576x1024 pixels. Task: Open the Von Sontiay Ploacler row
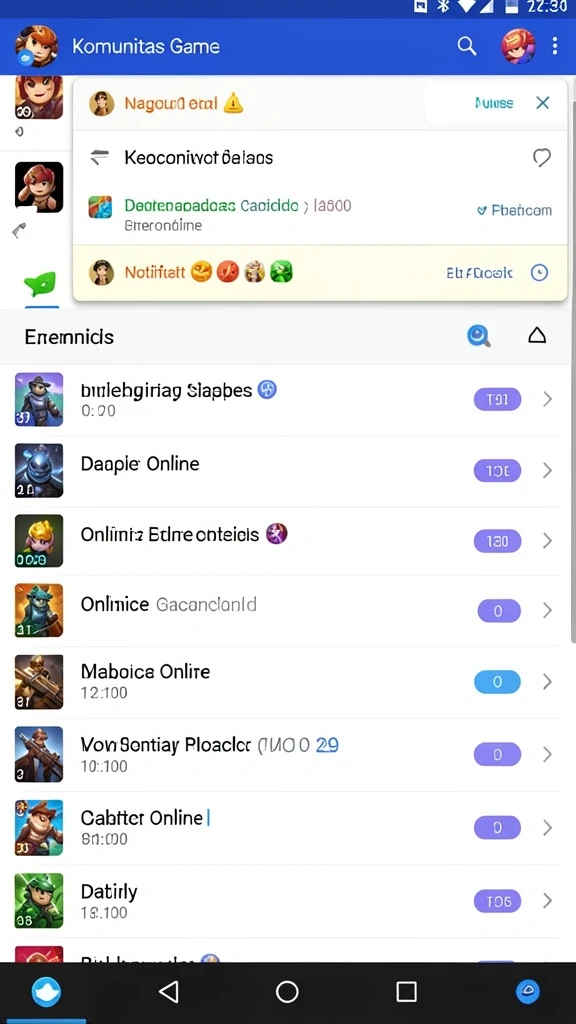[x=288, y=754]
